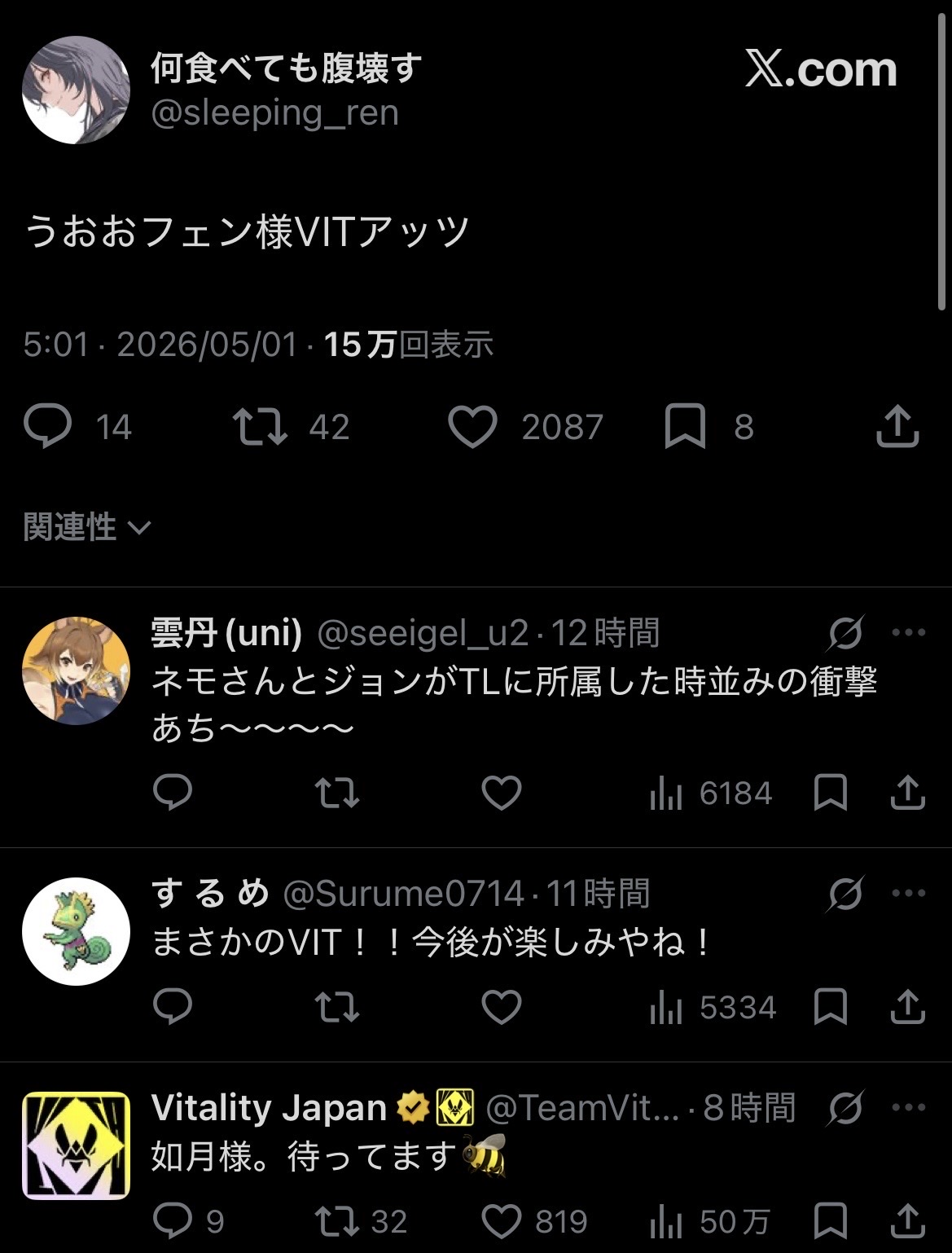Open the overflow menu on 雲丹 (uni)'s reply

pyautogui.click(x=909, y=632)
